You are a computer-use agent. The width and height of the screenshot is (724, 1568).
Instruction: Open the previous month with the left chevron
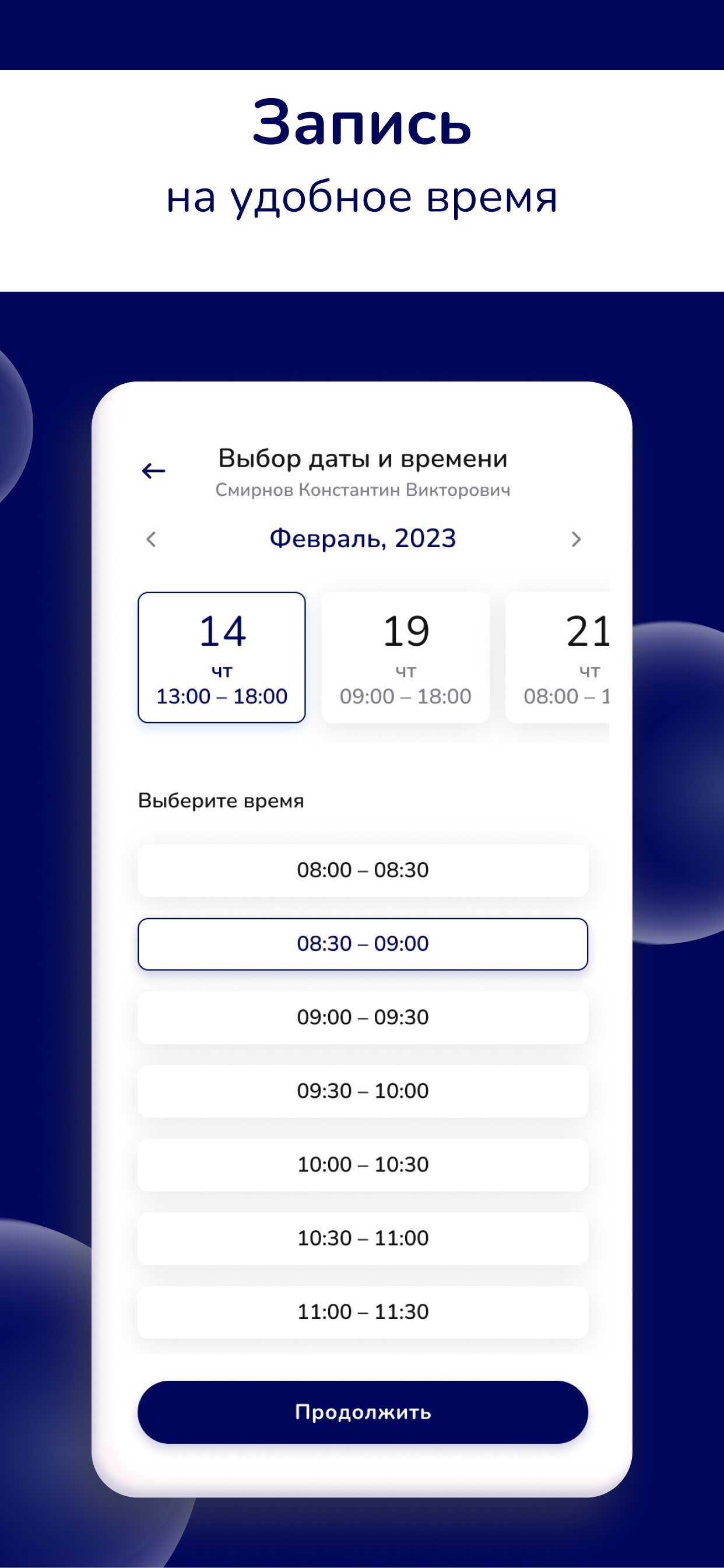click(x=150, y=538)
